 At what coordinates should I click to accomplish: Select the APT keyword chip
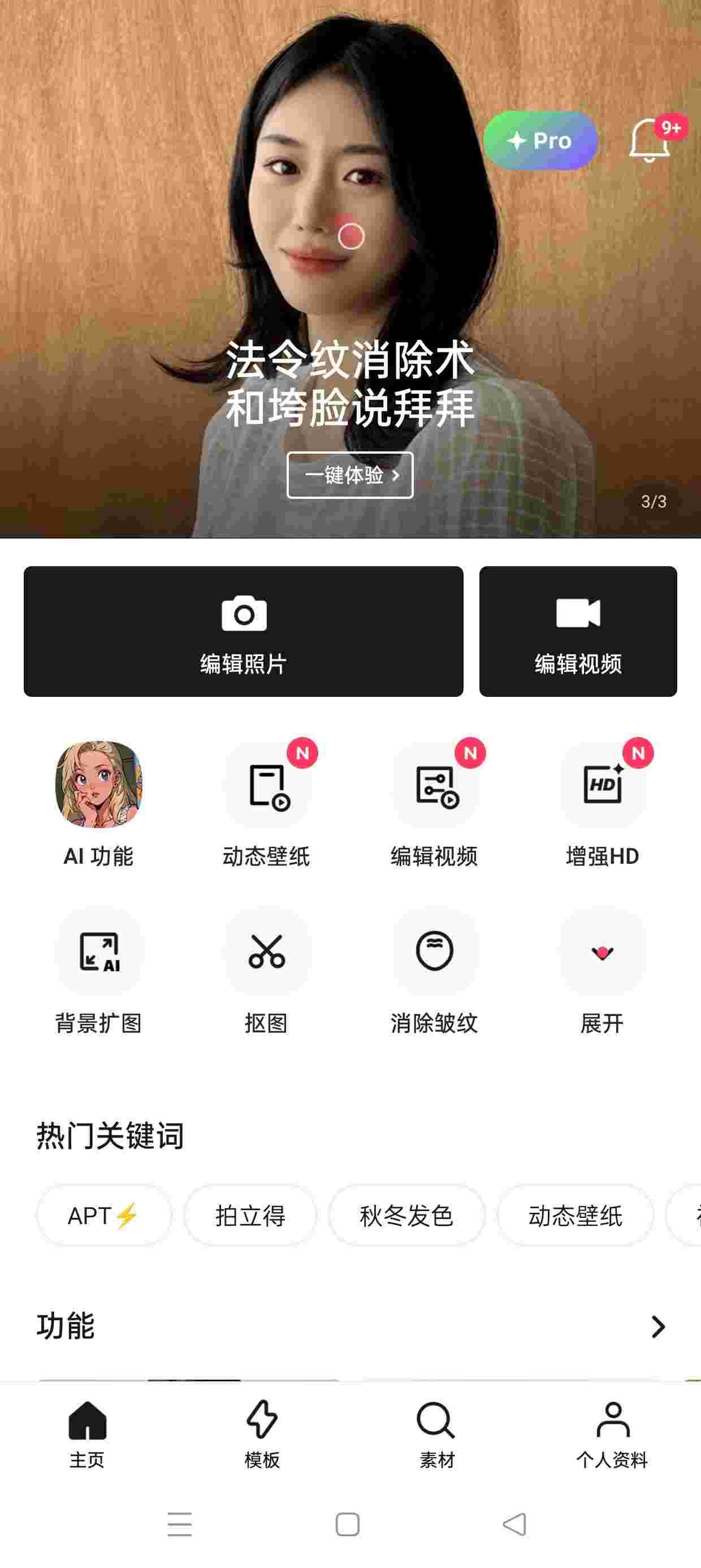point(104,1216)
